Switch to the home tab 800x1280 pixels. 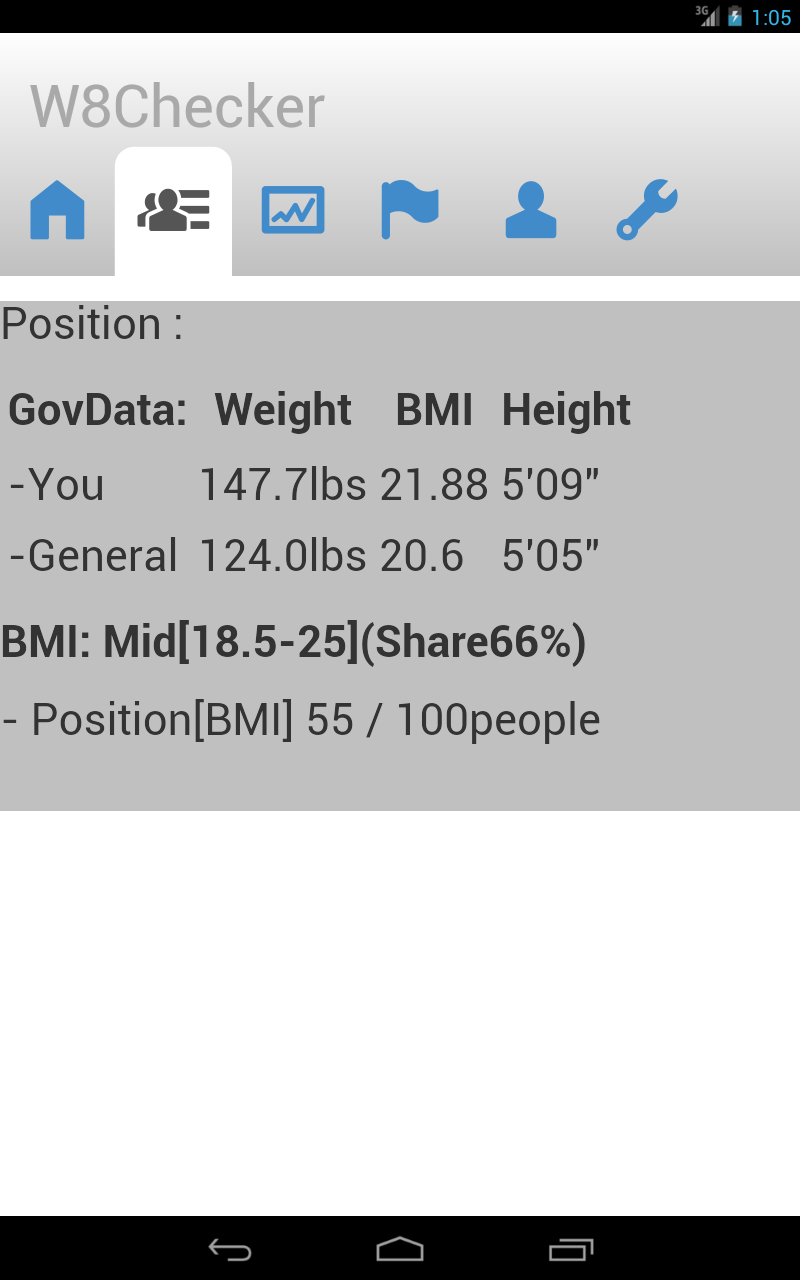(57, 210)
